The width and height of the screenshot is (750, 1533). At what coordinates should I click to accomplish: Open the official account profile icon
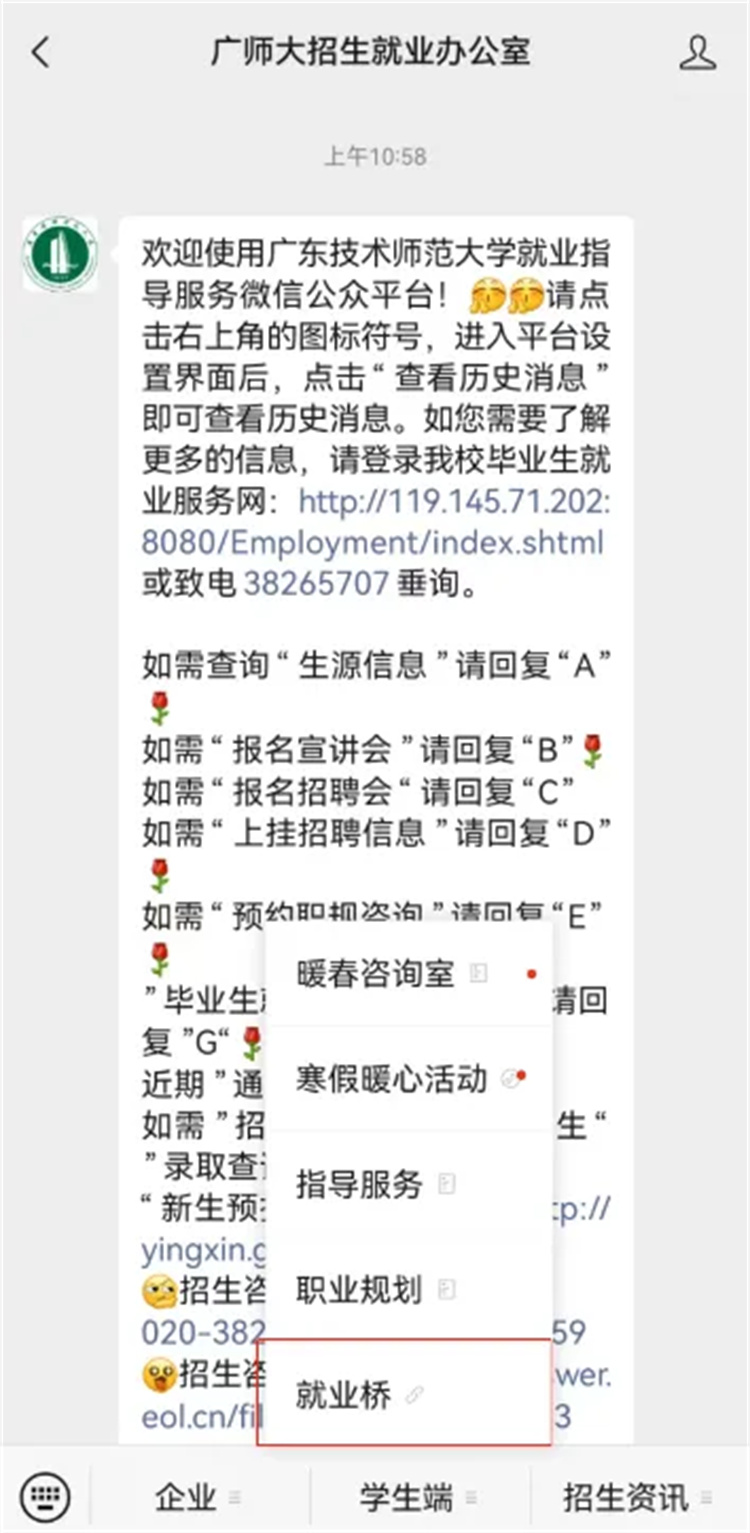coord(697,53)
